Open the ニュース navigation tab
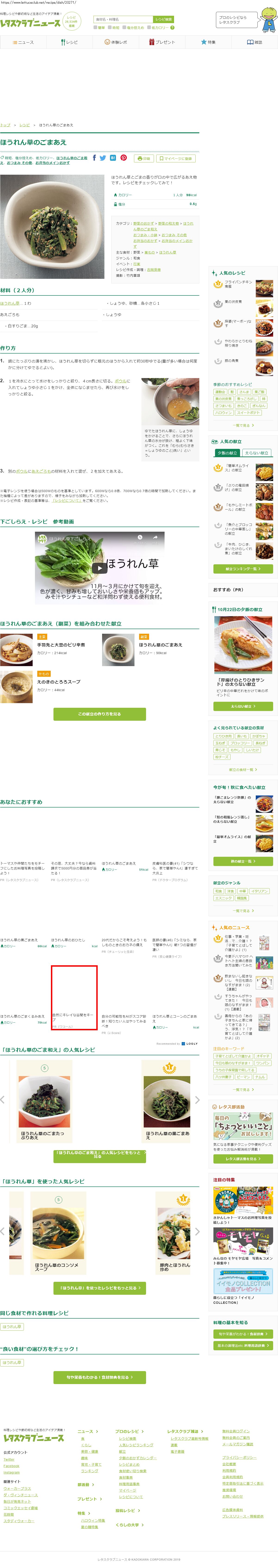The image size is (278, 1568). click(x=23, y=42)
